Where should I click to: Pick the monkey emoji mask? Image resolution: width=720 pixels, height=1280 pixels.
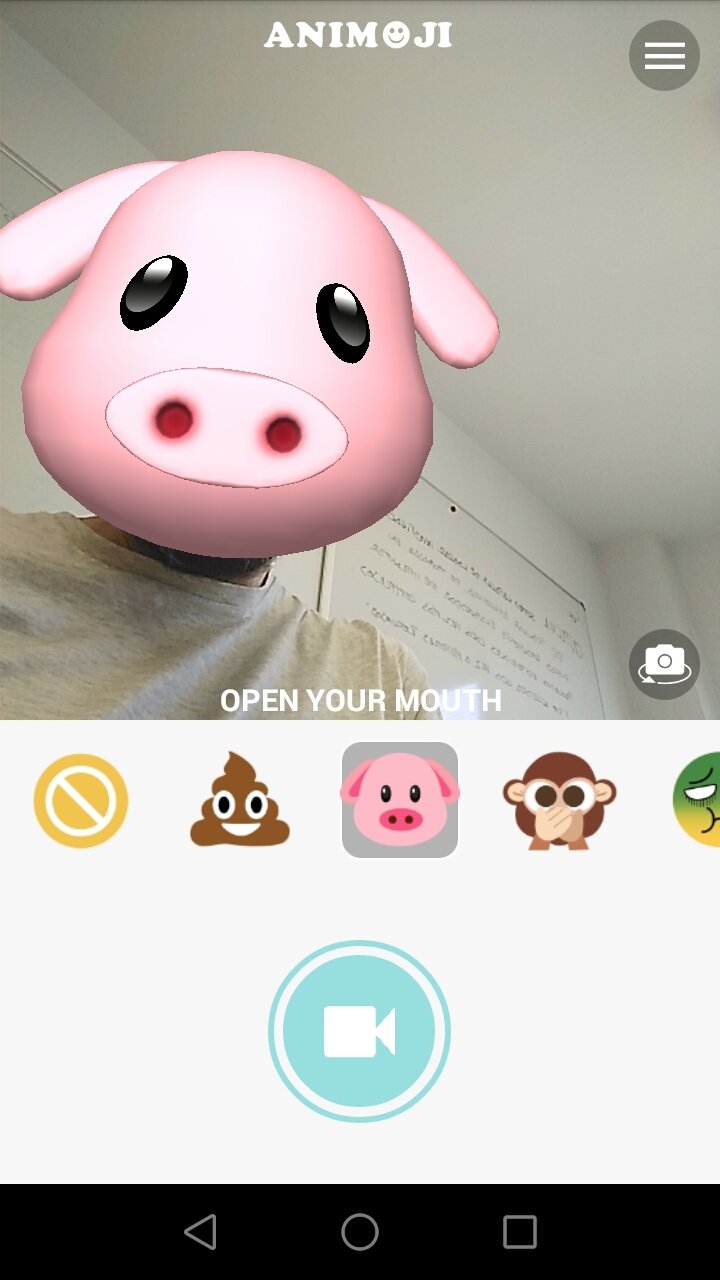pos(560,800)
